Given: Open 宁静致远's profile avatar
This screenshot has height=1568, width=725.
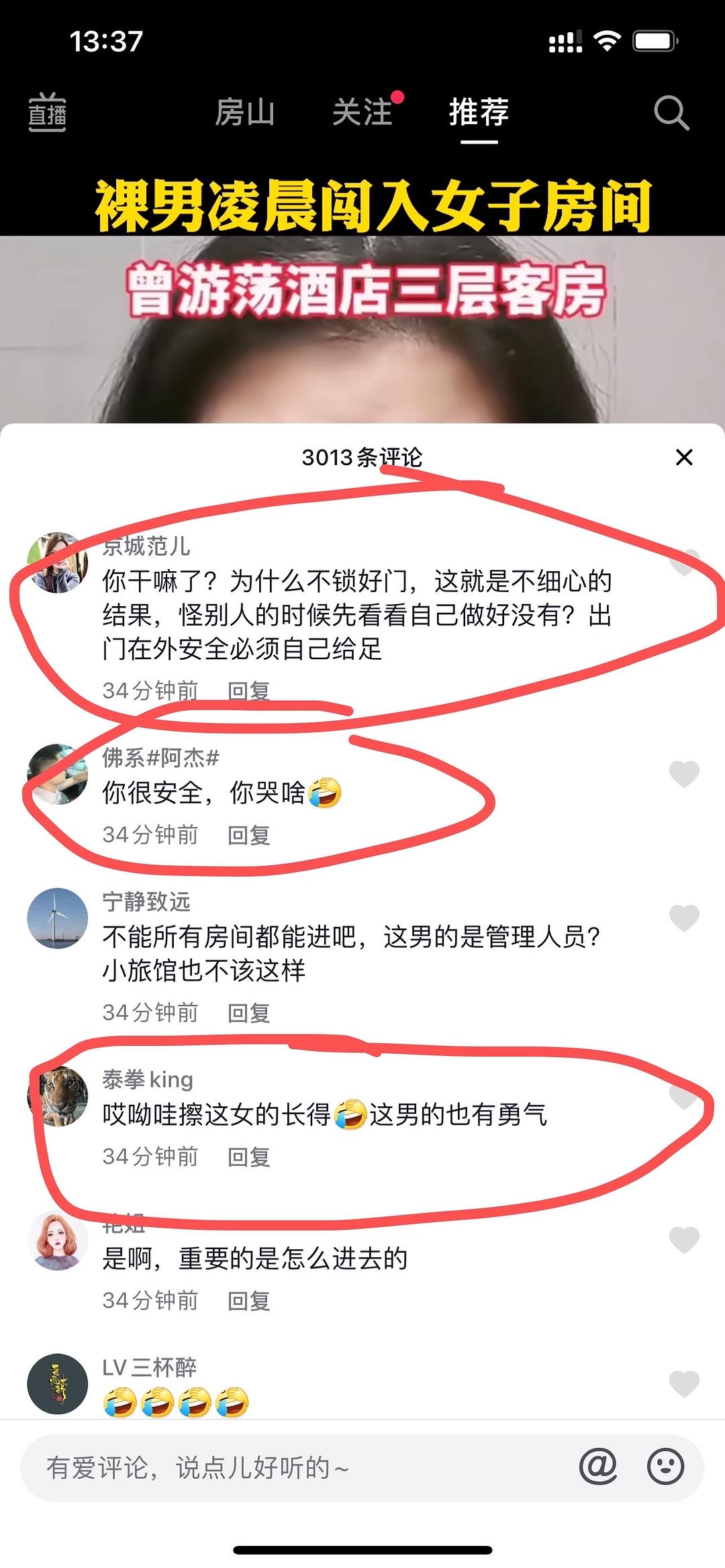Looking at the screenshot, I should pyautogui.click(x=57, y=918).
